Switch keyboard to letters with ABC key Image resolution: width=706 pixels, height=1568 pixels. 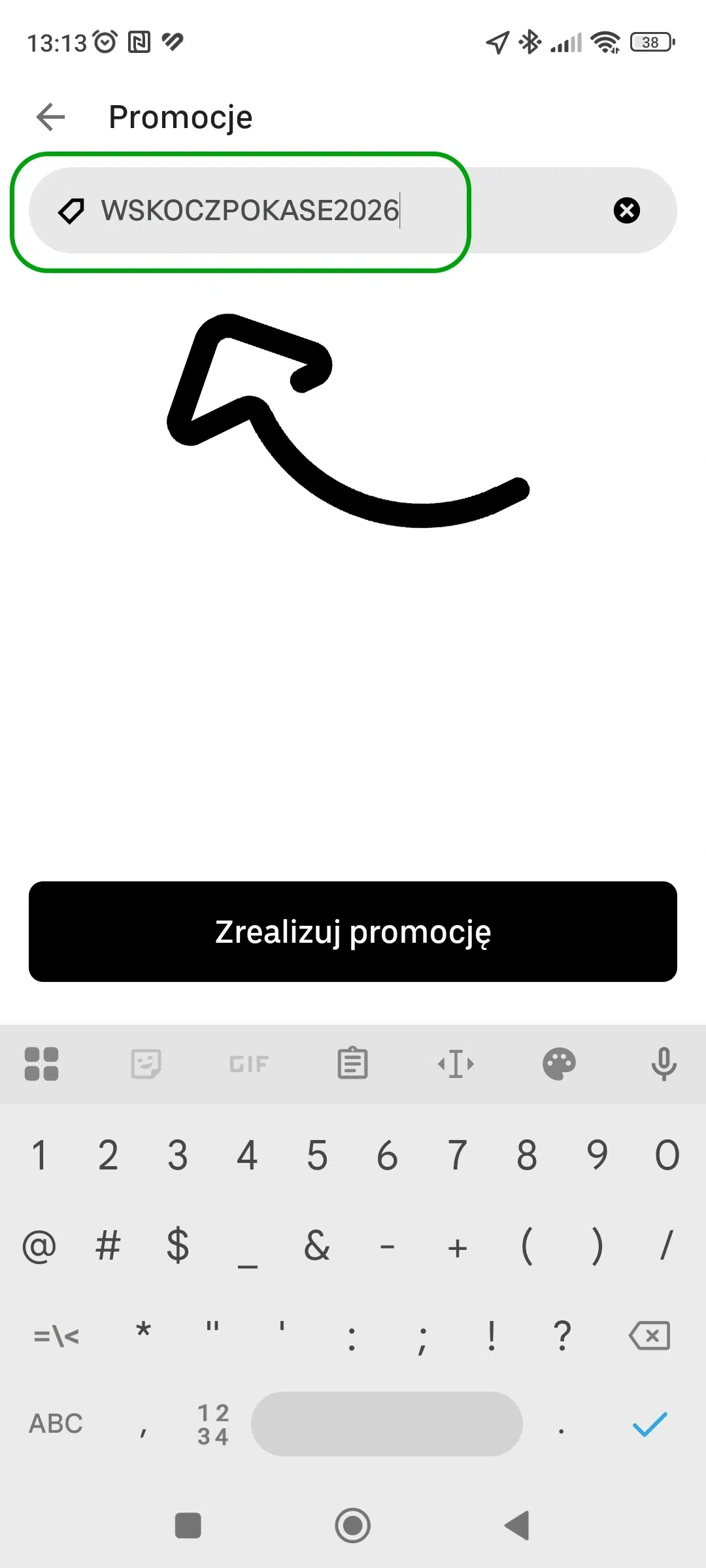pos(56,1423)
